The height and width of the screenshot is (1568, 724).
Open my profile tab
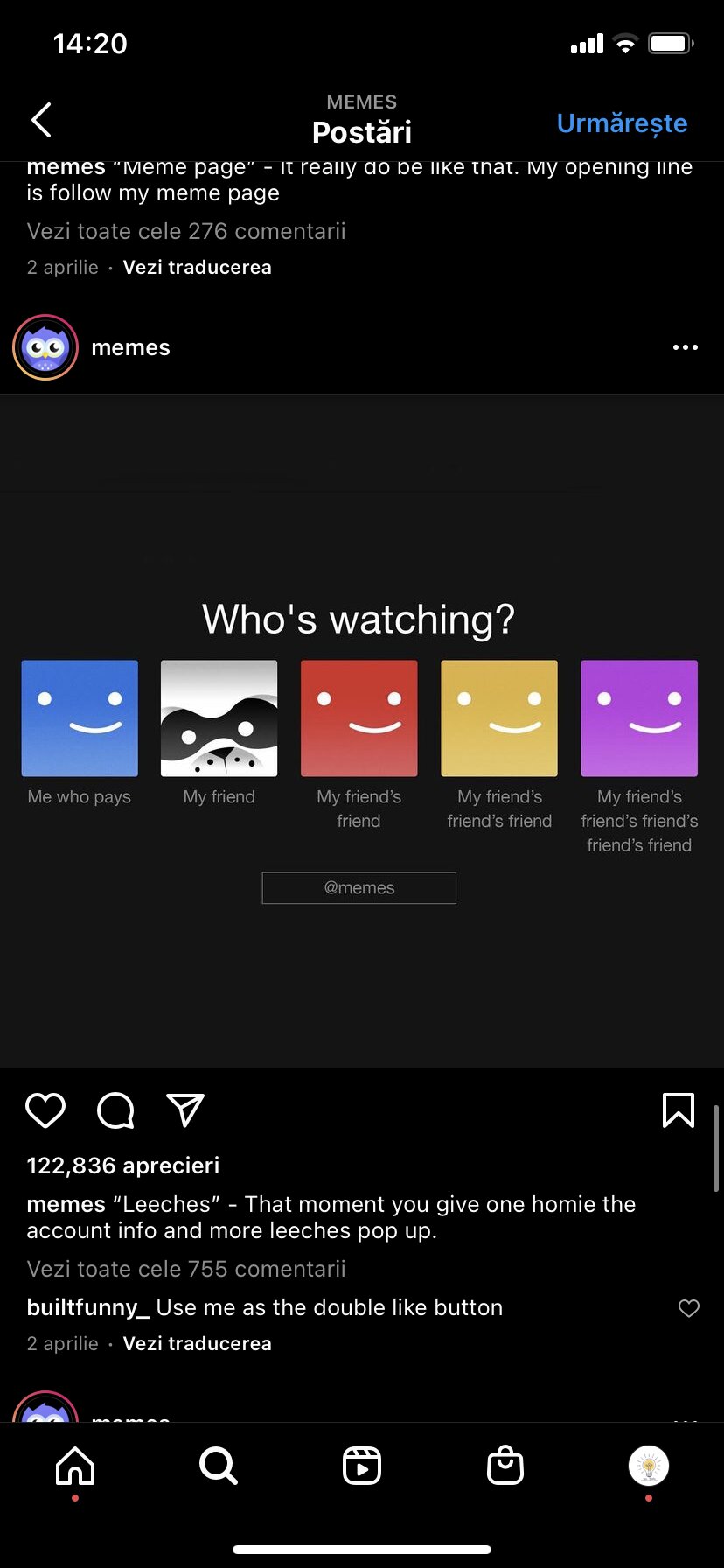(649, 1466)
